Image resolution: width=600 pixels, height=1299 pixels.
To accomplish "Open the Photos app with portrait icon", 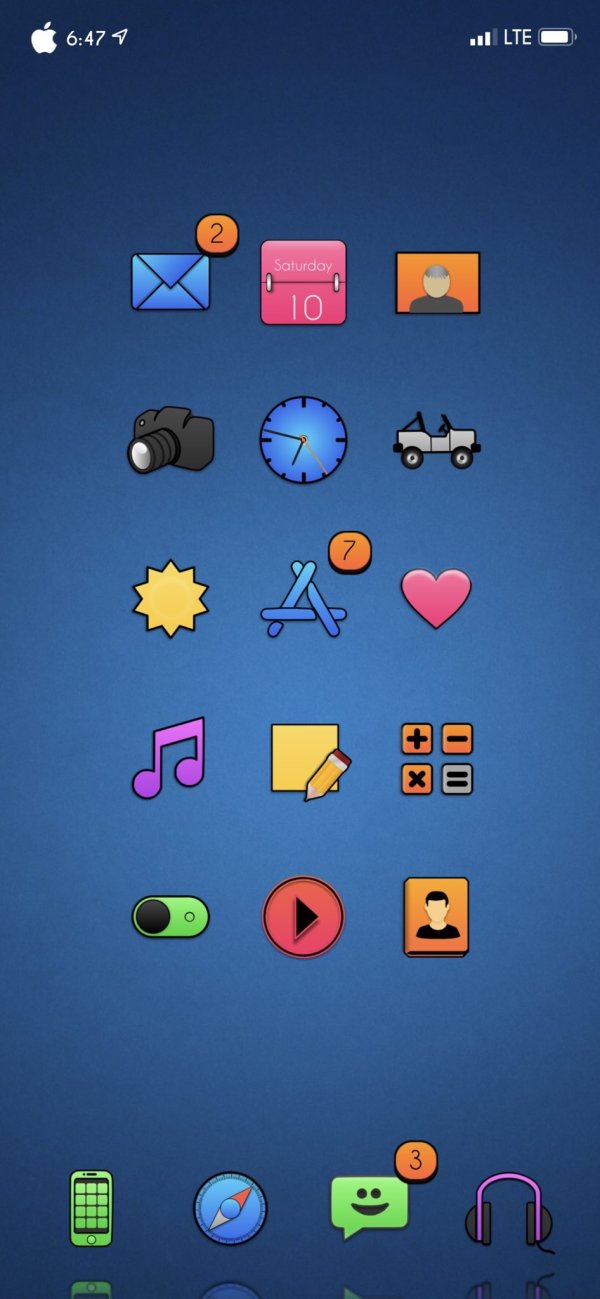I will (x=437, y=282).
